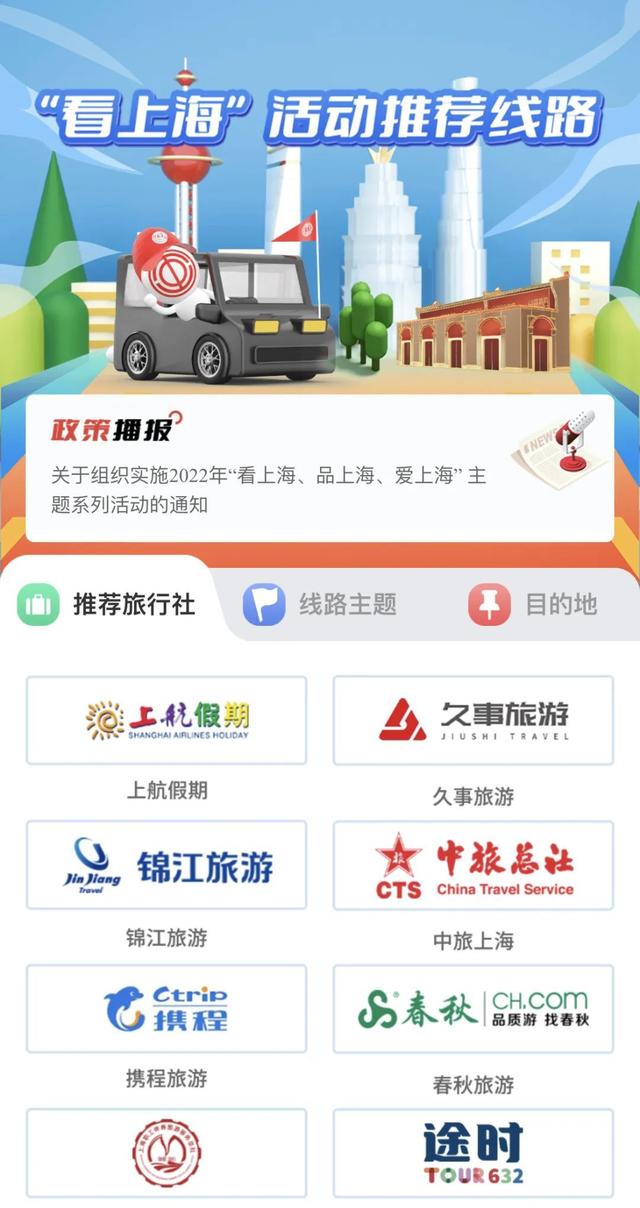This screenshot has height=1208, width=640.
Task: Open the 政策播报 policy notice card
Action: click(x=319, y=468)
